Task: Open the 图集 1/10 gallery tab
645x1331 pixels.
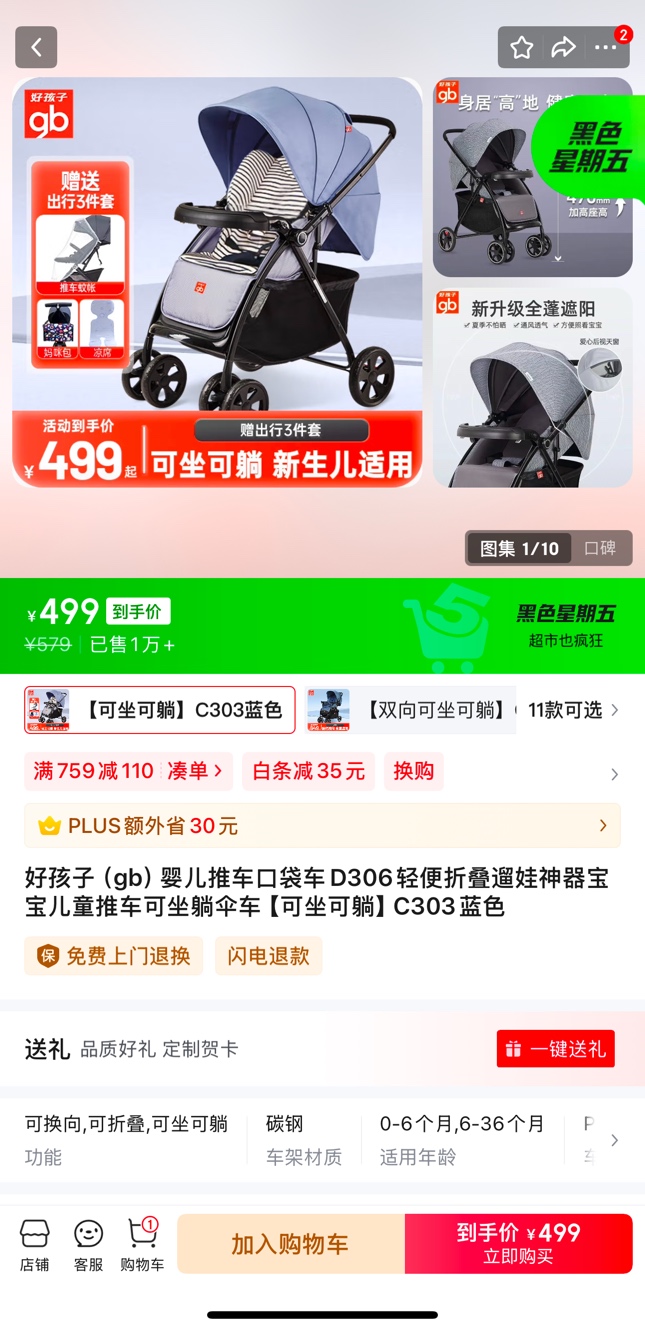Action: point(519,548)
